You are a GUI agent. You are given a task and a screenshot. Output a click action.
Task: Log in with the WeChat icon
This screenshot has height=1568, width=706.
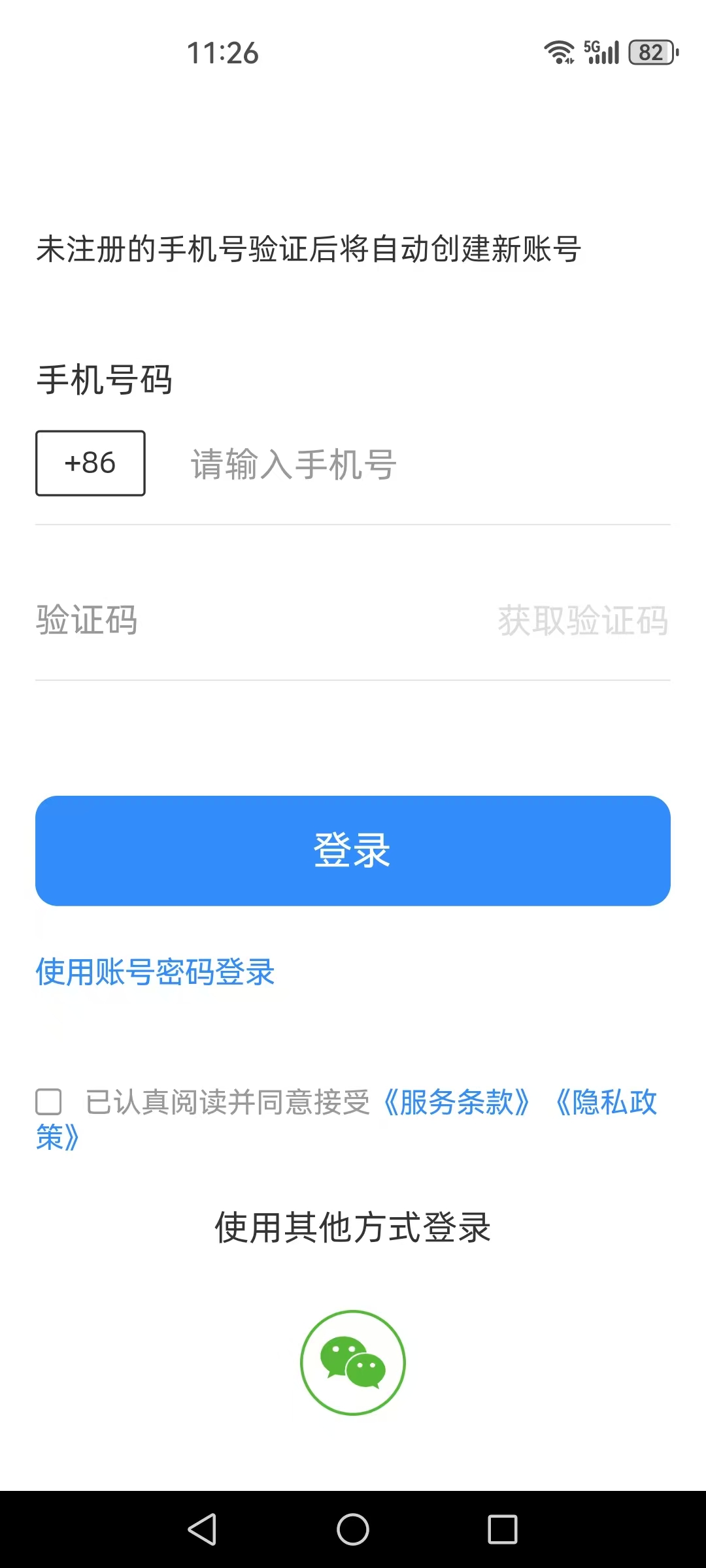(x=353, y=1363)
